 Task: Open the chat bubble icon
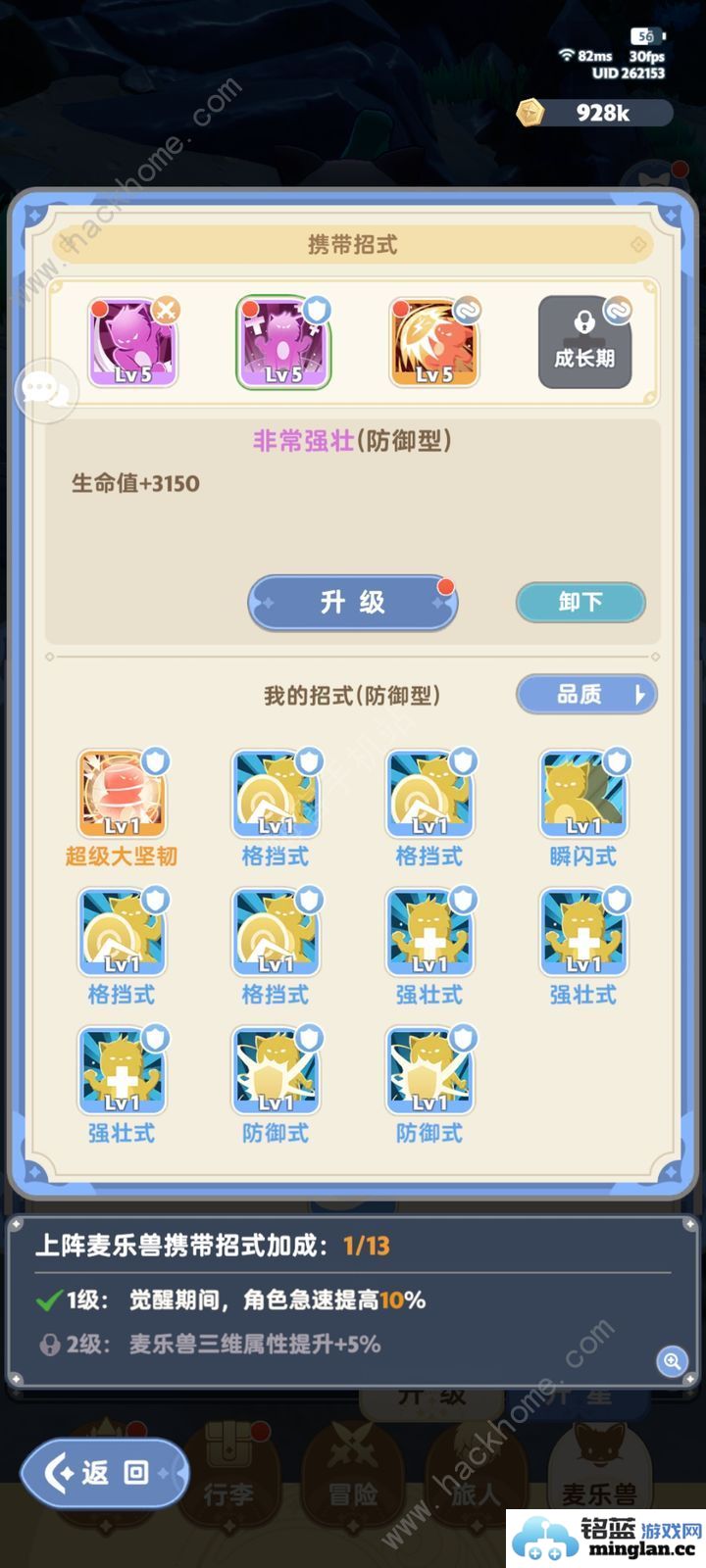click(45, 390)
